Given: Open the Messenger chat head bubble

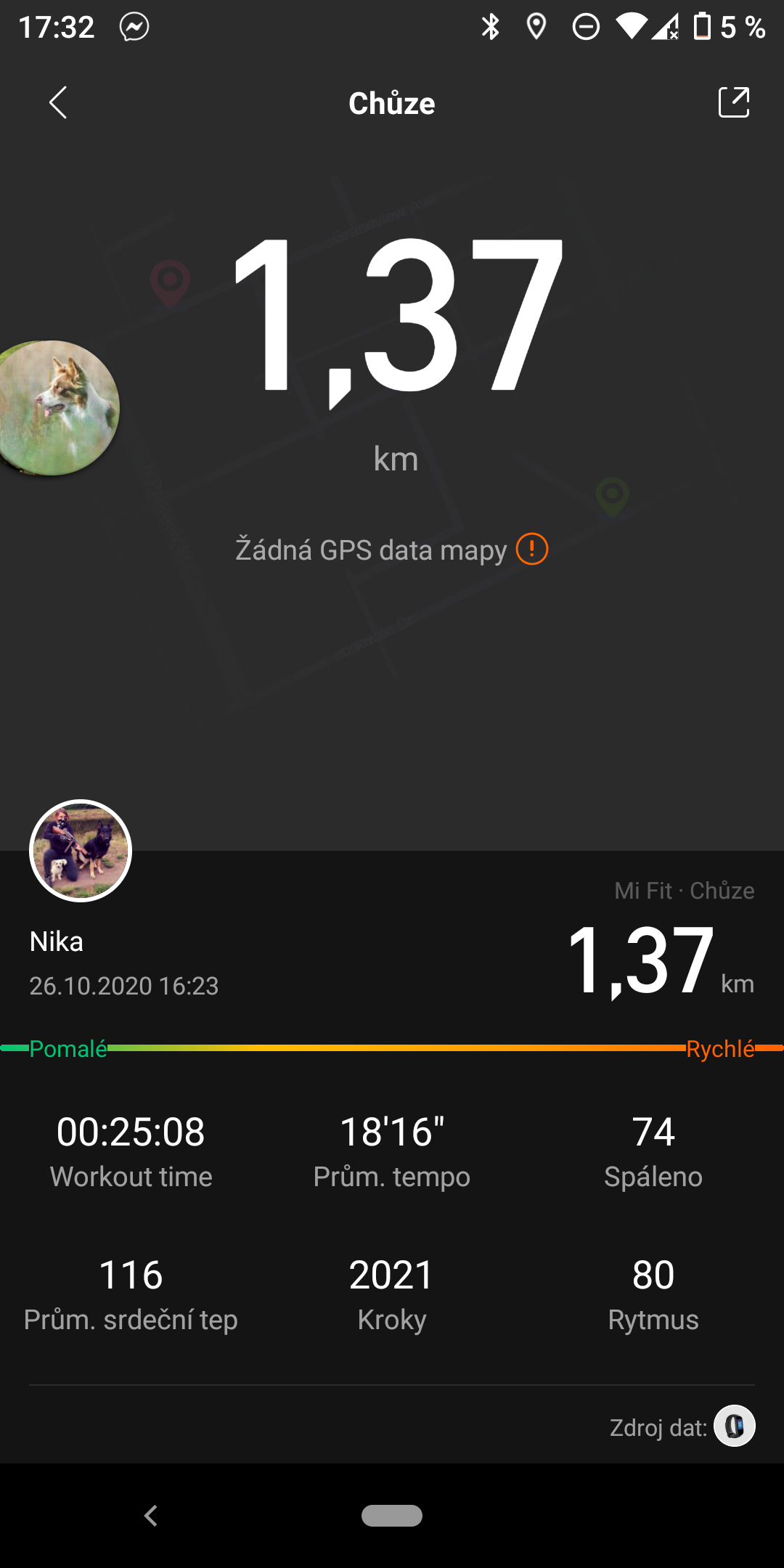Looking at the screenshot, I should (x=57, y=408).
